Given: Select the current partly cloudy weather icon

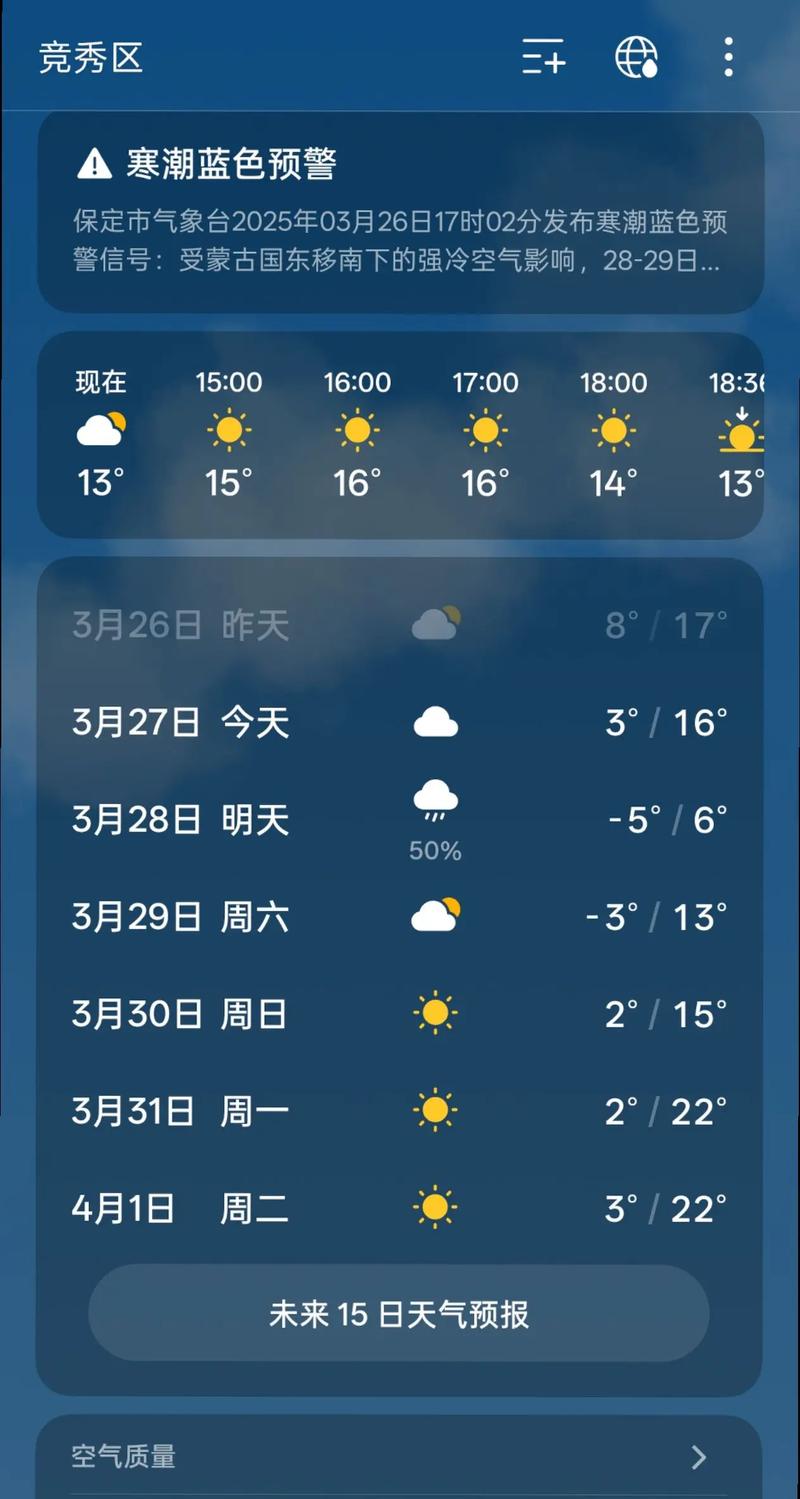Looking at the screenshot, I should click(100, 428).
